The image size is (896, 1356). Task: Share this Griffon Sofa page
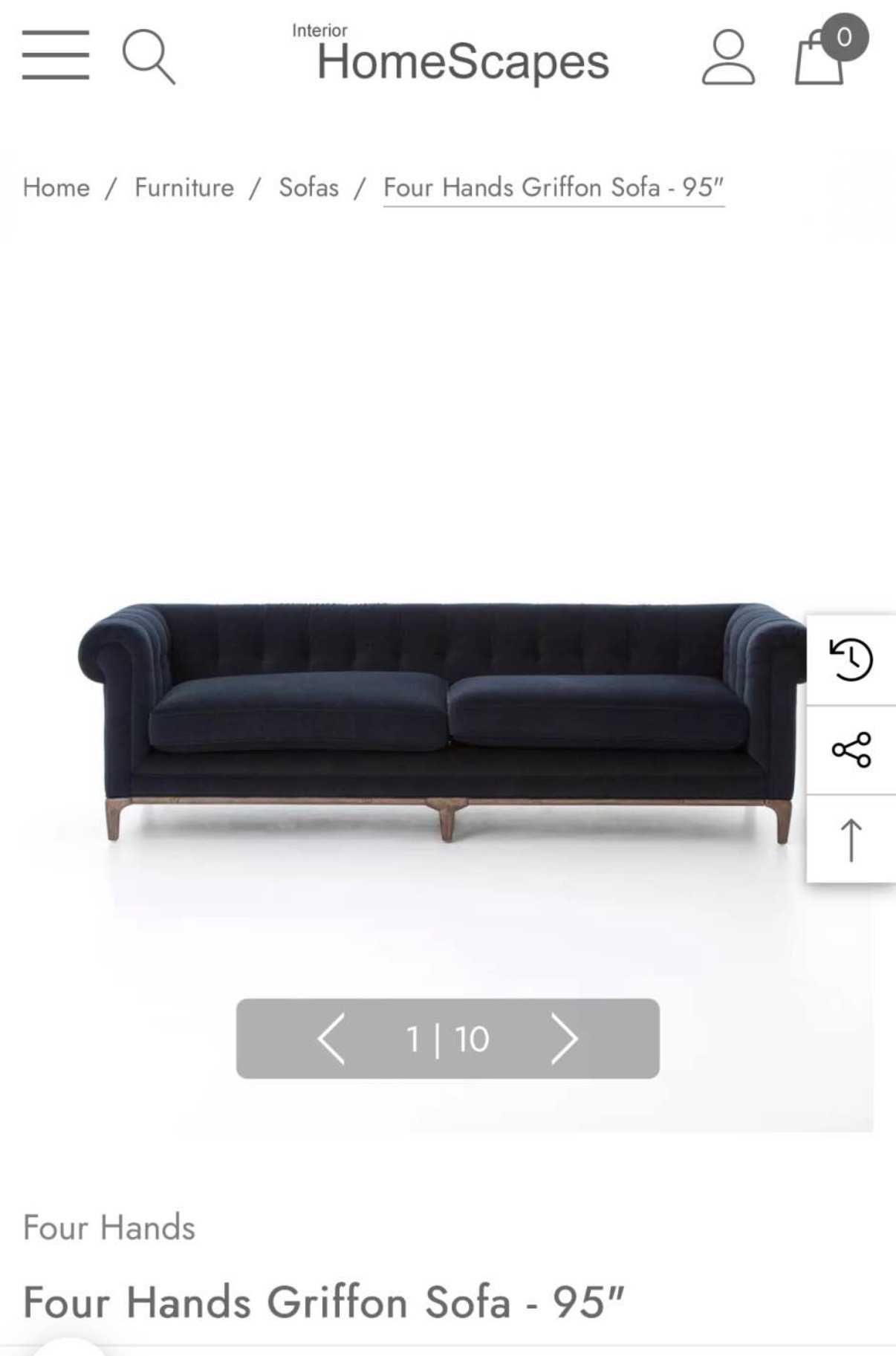(x=851, y=750)
